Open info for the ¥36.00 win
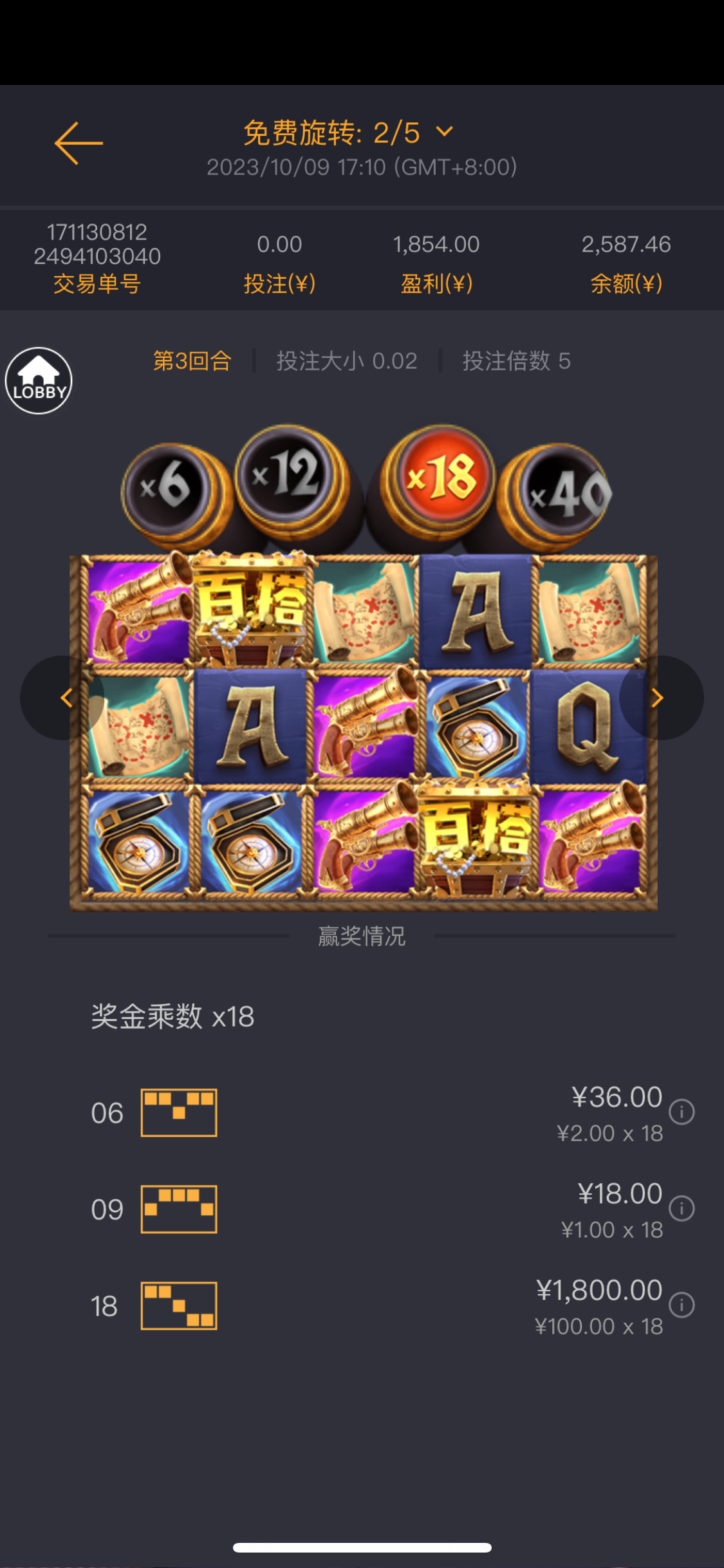Screen dimensions: 724x1568 pyautogui.click(x=682, y=1112)
